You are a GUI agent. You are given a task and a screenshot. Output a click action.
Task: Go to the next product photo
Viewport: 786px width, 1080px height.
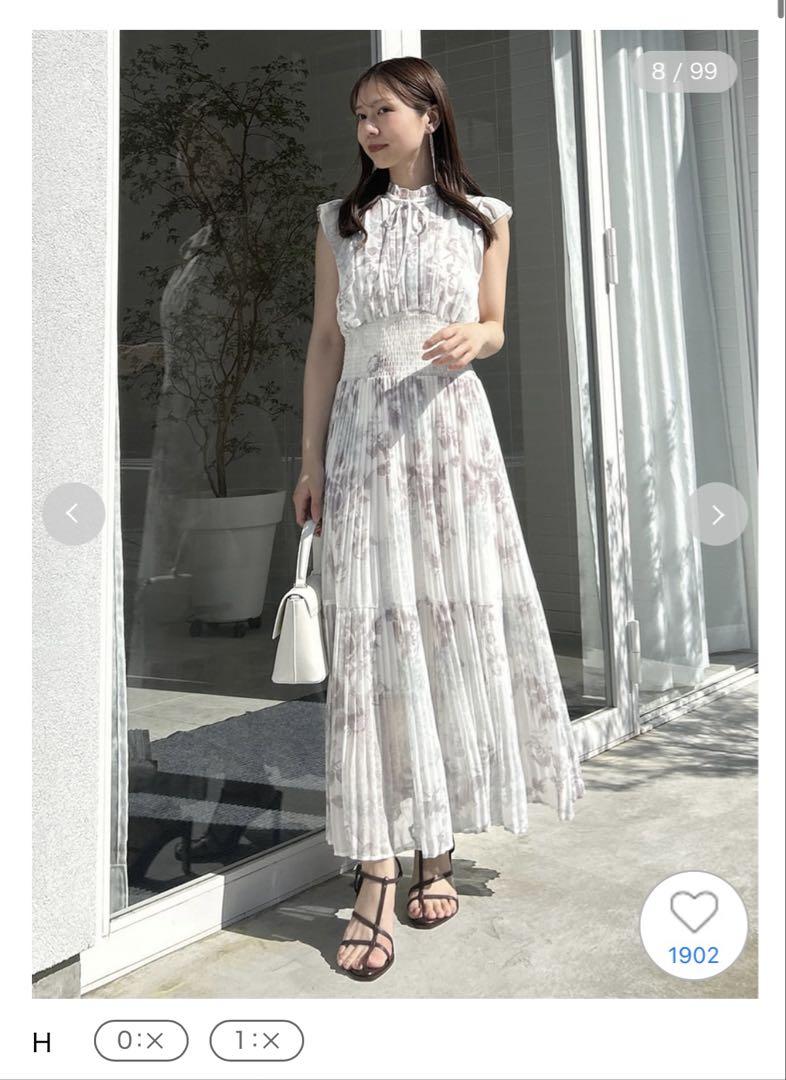point(717,514)
